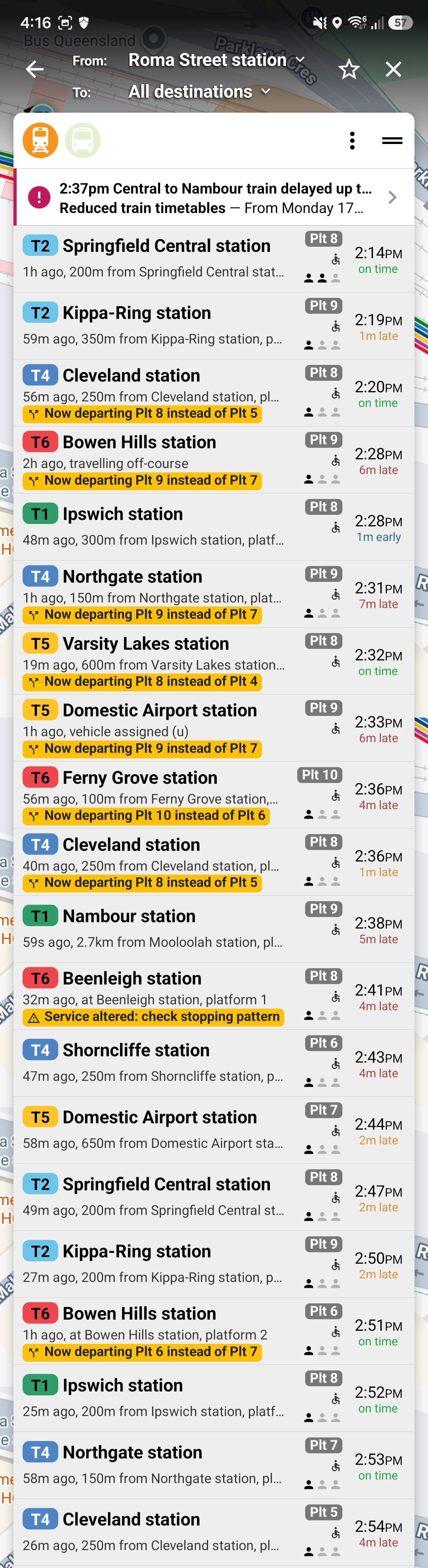Screen dimensions: 428x1568
Task: Open the 2:19PM Kippa-Ring departure
Action: point(214,326)
